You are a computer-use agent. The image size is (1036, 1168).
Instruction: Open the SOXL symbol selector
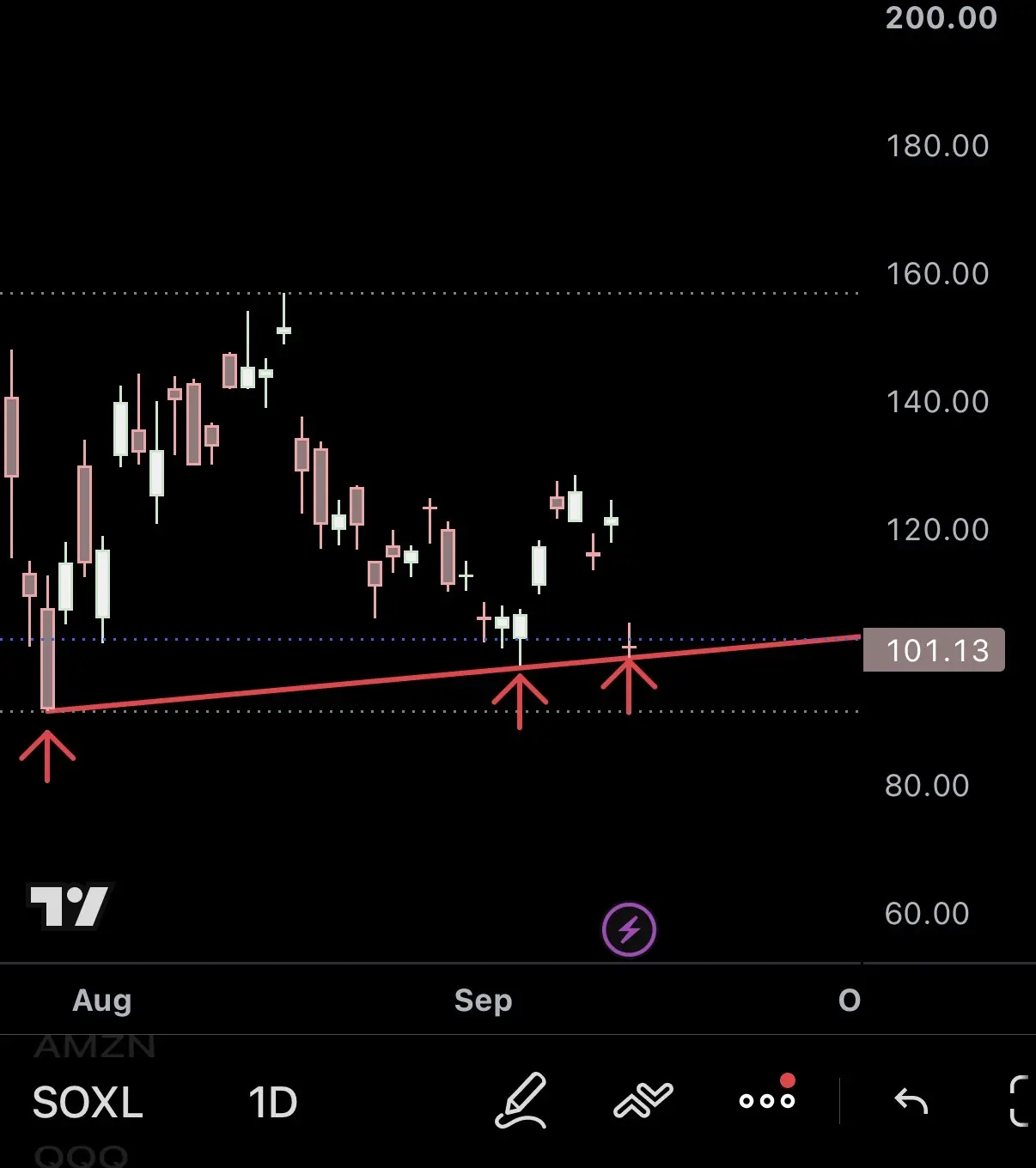click(x=88, y=1102)
